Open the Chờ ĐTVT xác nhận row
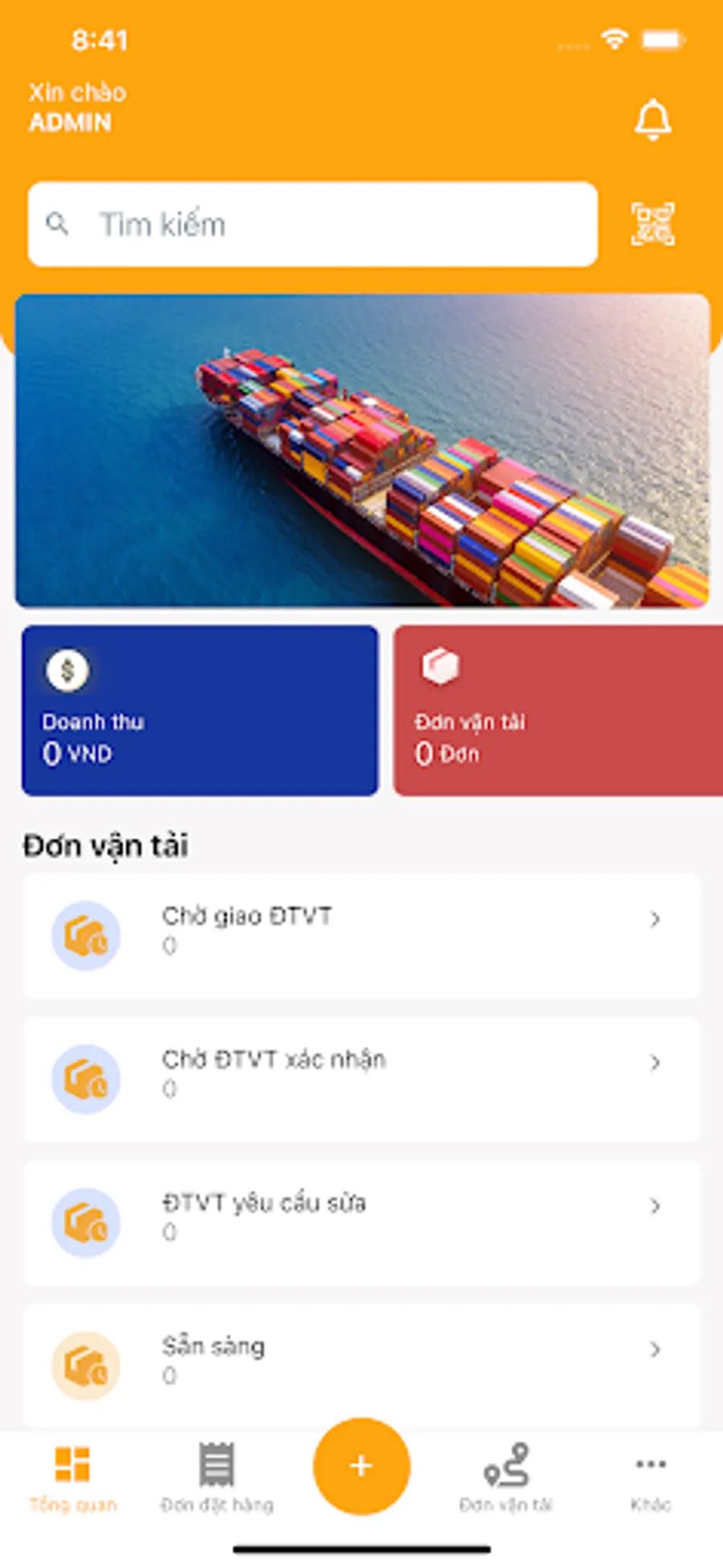 (361, 1078)
